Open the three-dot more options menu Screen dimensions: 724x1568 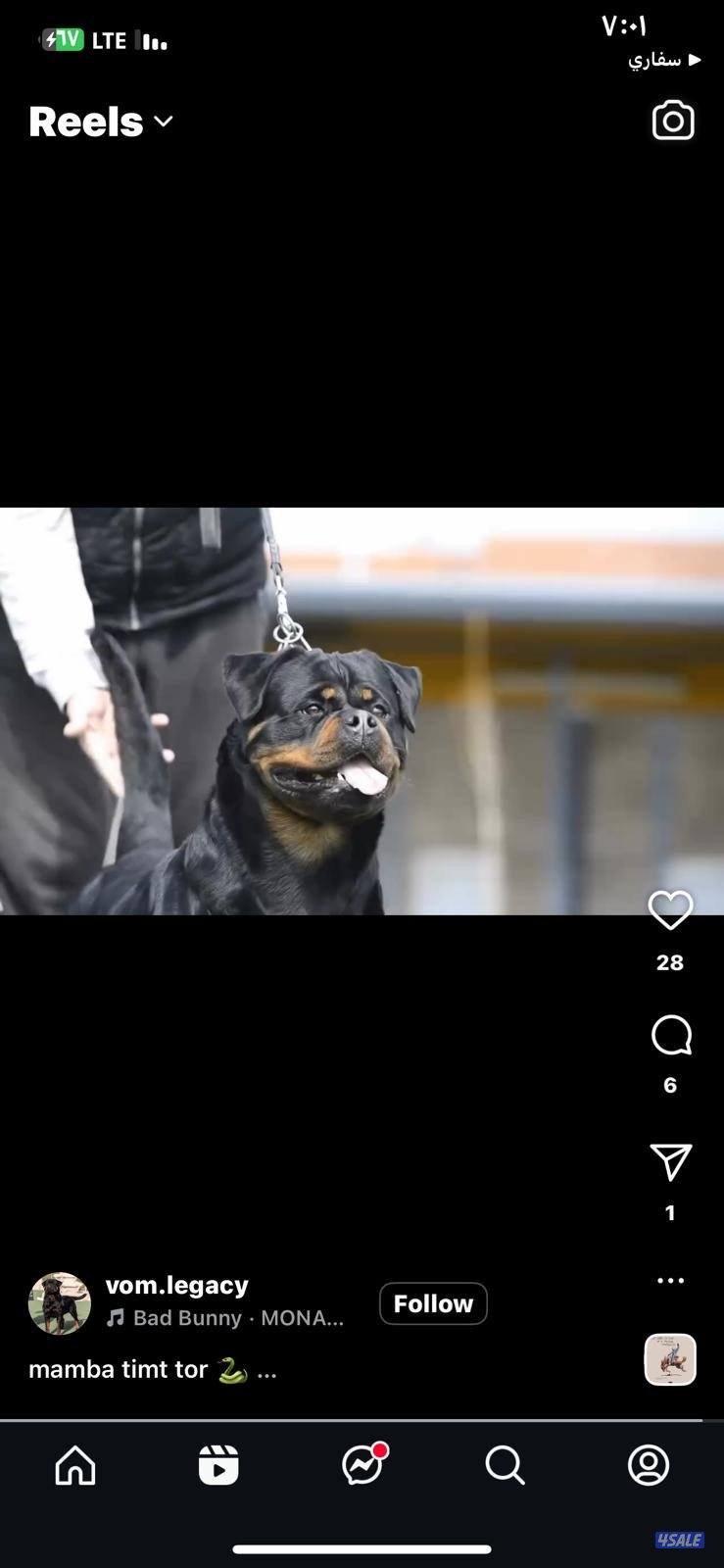[670, 1280]
